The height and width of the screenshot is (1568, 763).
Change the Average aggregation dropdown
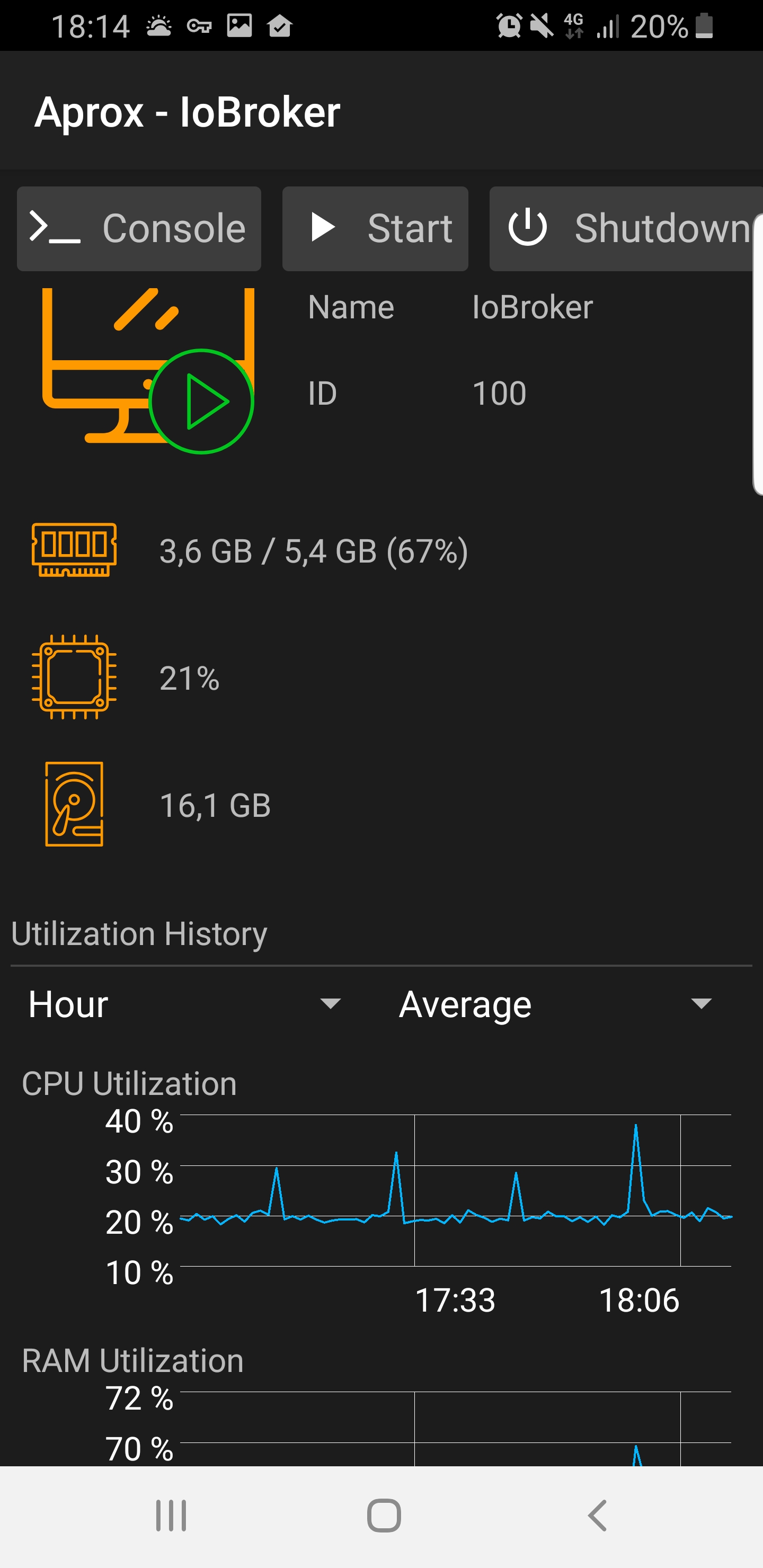(555, 1004)
